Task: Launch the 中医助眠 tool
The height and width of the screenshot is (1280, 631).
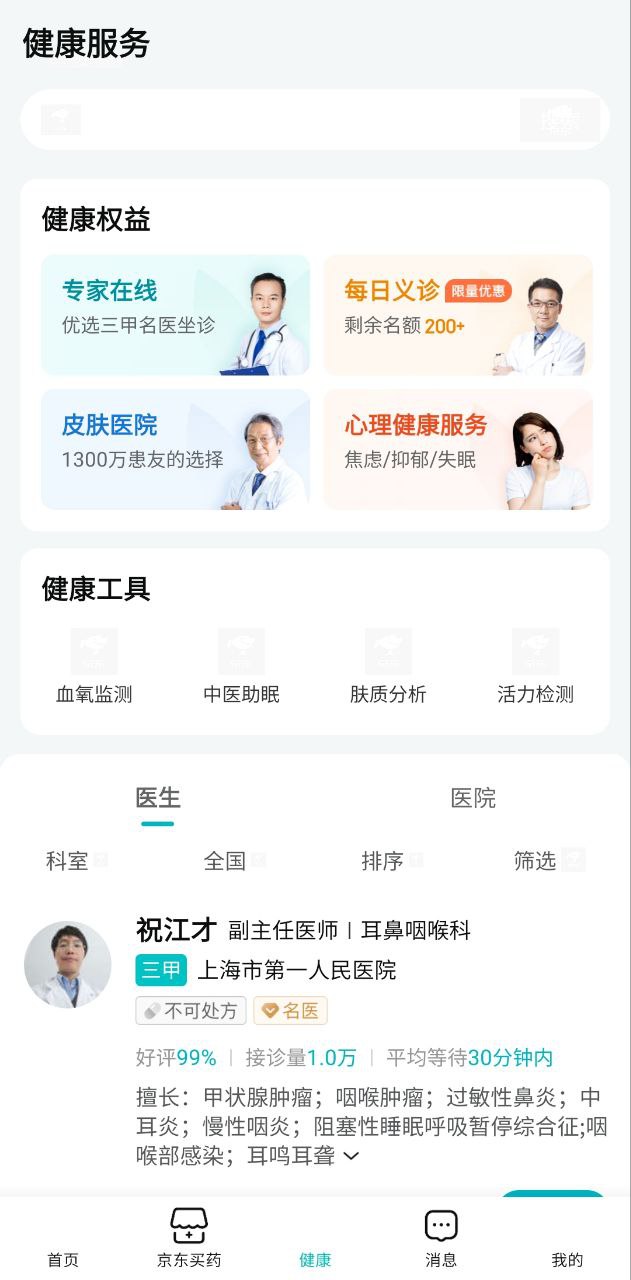Action: click(x=241, y=667)
